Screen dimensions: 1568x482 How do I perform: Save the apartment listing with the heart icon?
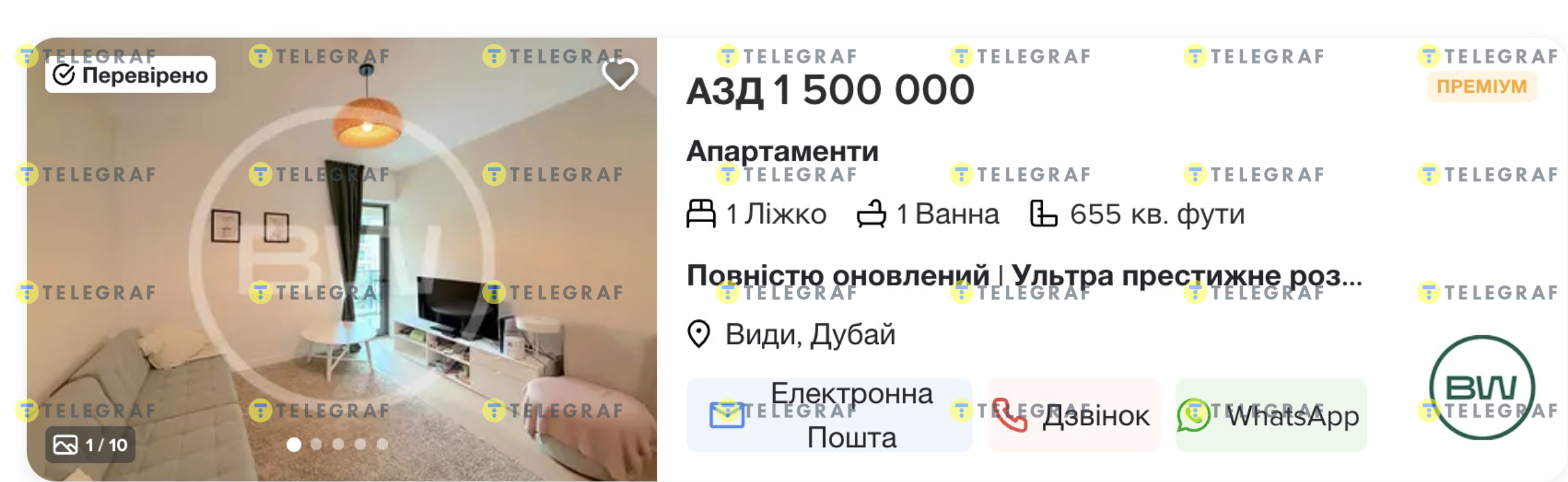click(619, 74)
